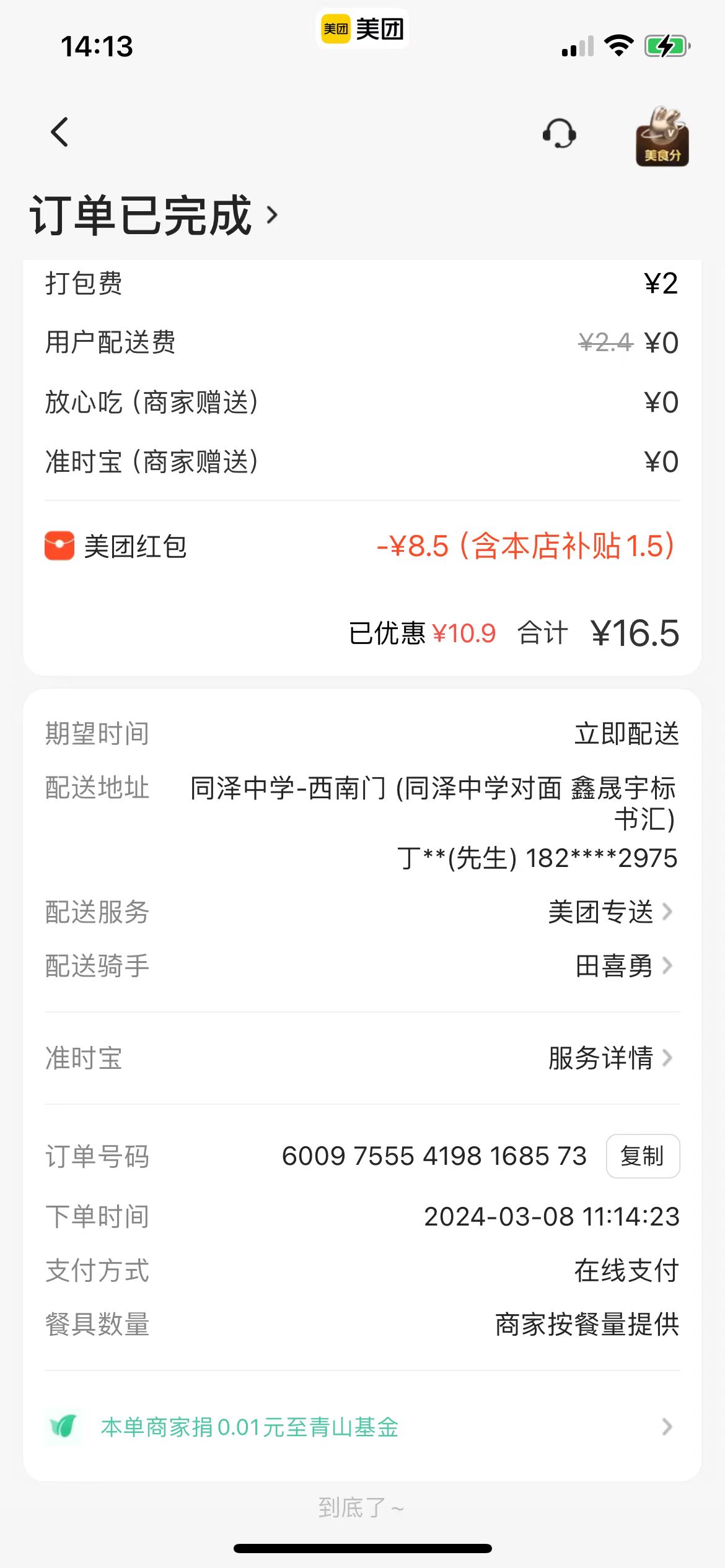Viewport: 725px width, 1568px height.
Task: Open 订单已完成 status details
Action: [x=154, y=216]
